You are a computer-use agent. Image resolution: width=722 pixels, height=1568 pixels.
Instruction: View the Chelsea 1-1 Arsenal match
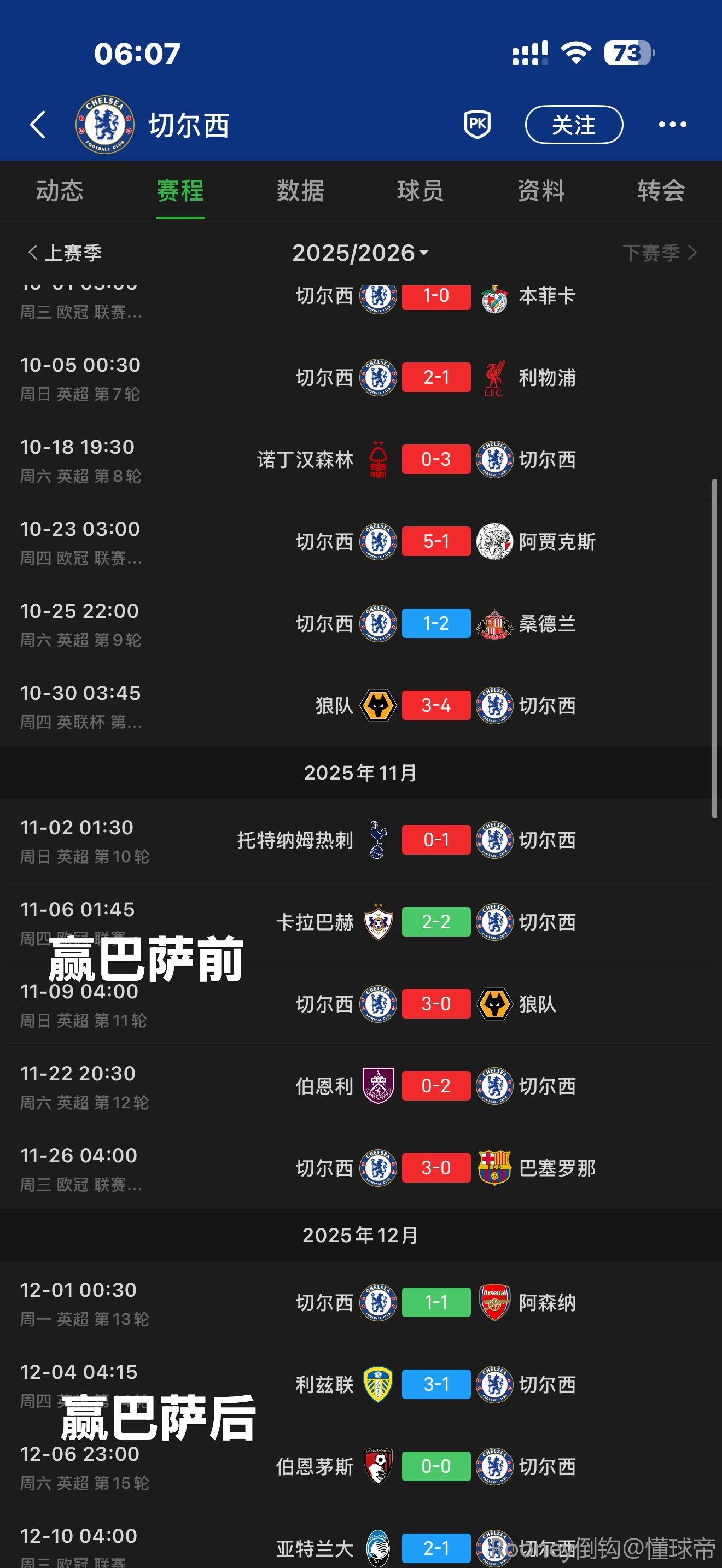point(436,1303)
